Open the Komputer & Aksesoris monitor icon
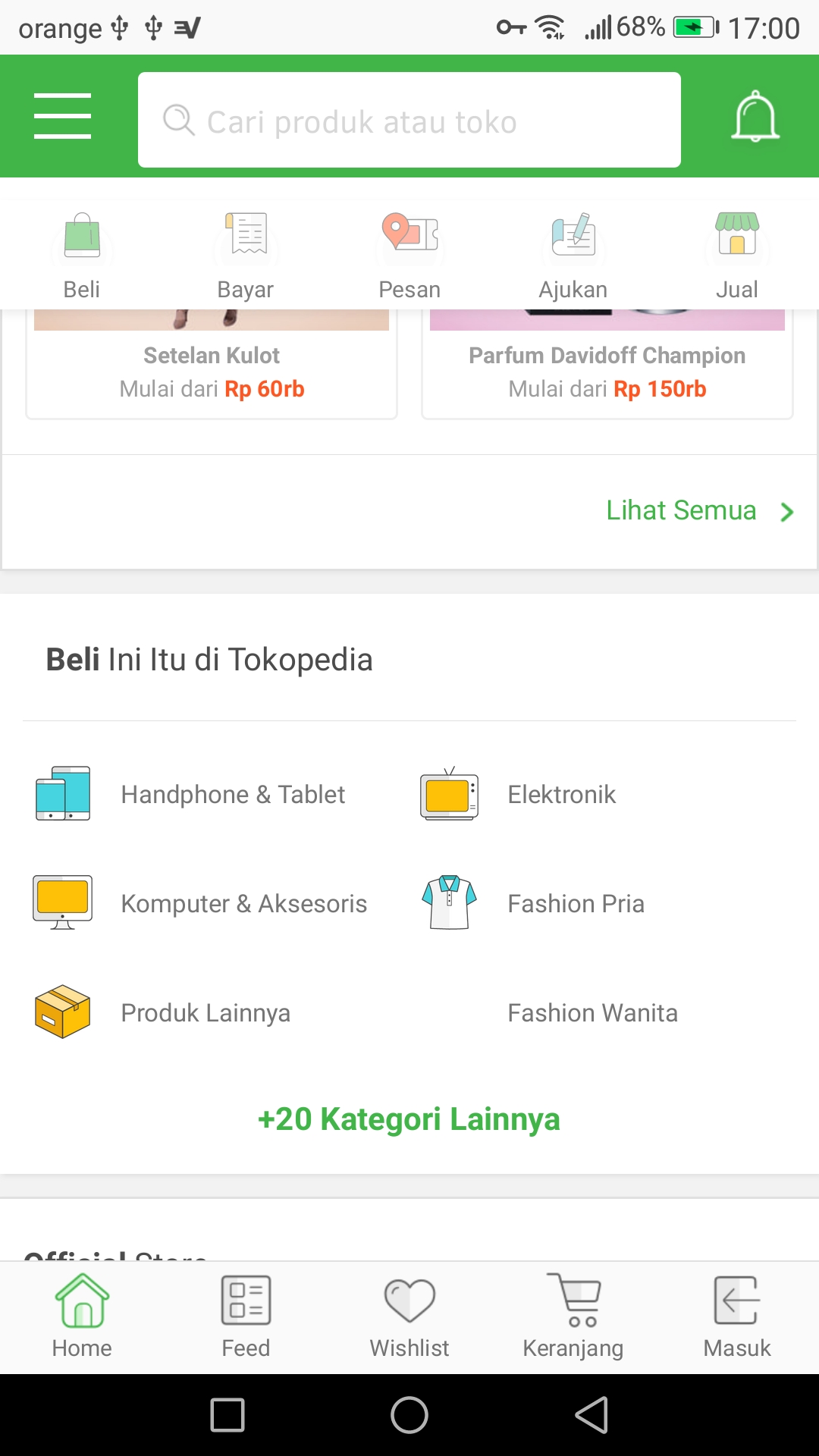The image size is (819, 1456). (63, 902)
